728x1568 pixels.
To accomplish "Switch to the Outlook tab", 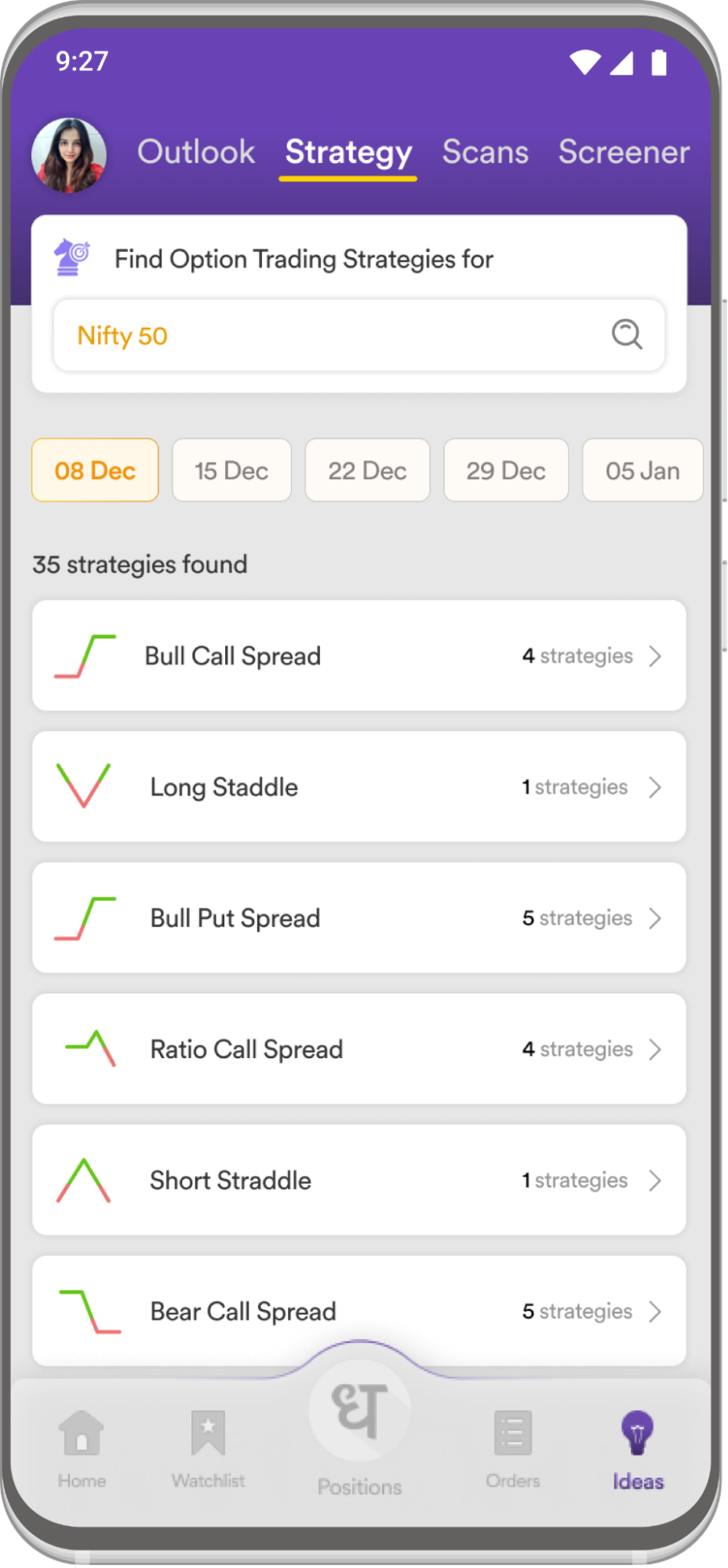I will 196,152.
